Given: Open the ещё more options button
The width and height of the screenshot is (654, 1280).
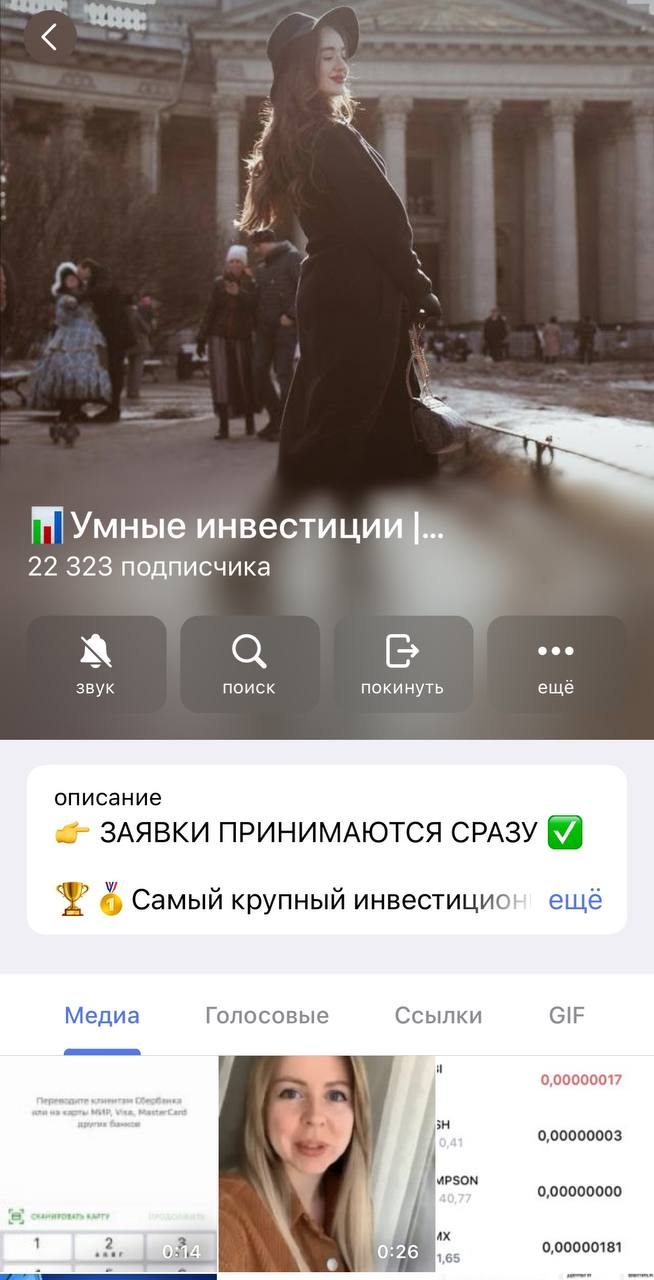Looking at the screenshot, I should [x=556, y=664].
